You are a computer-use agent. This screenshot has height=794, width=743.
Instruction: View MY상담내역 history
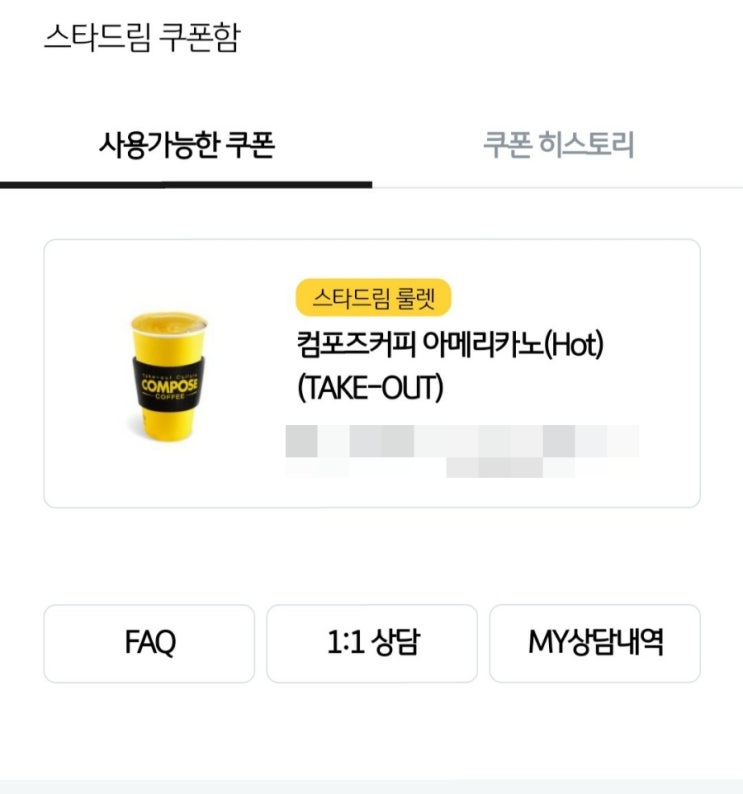tap(595, 643)
